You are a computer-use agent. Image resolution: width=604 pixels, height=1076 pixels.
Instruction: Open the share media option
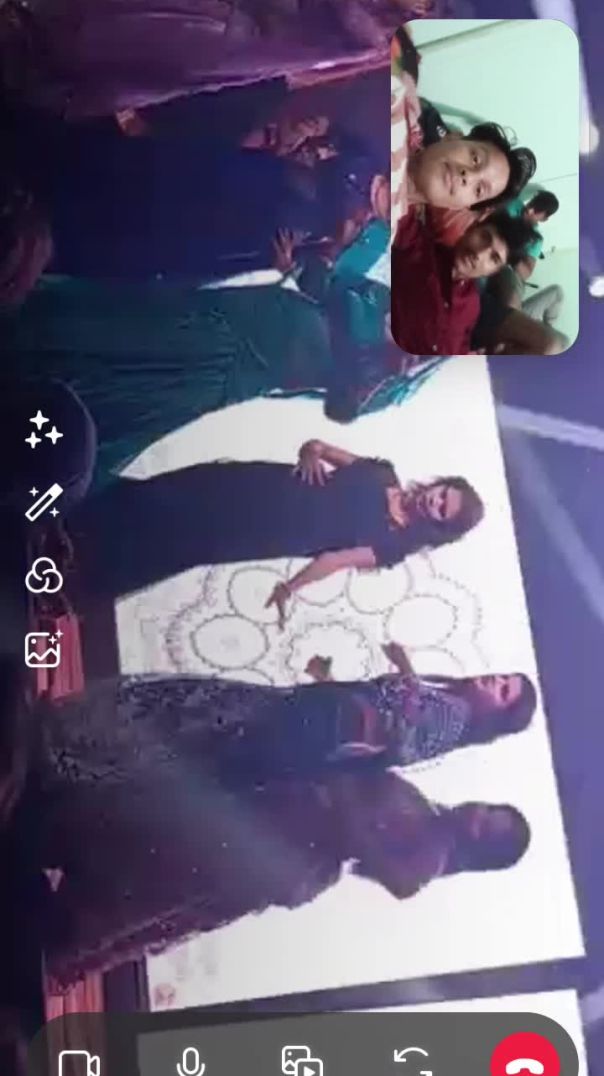point(301,1062)
